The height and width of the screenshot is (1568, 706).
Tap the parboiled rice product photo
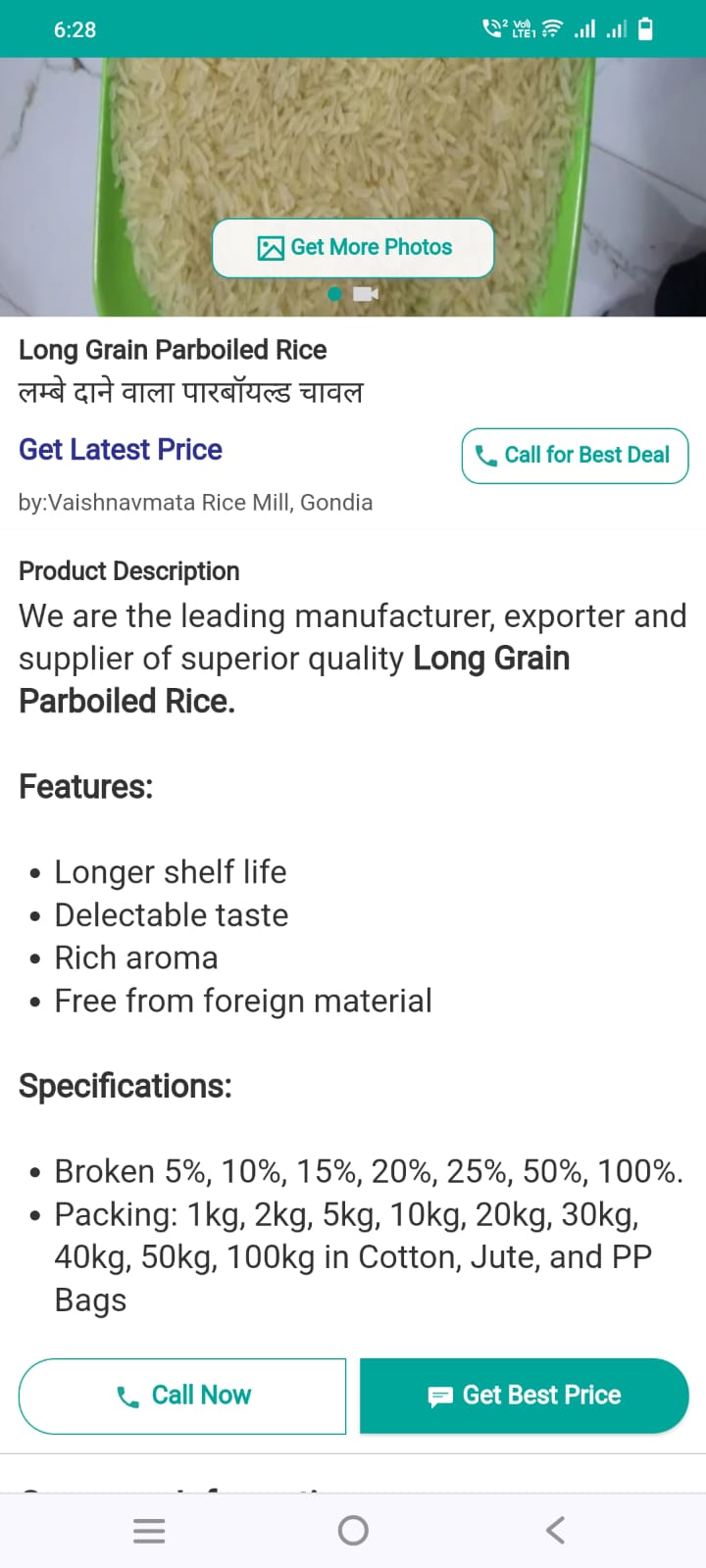tap(353, 157)
